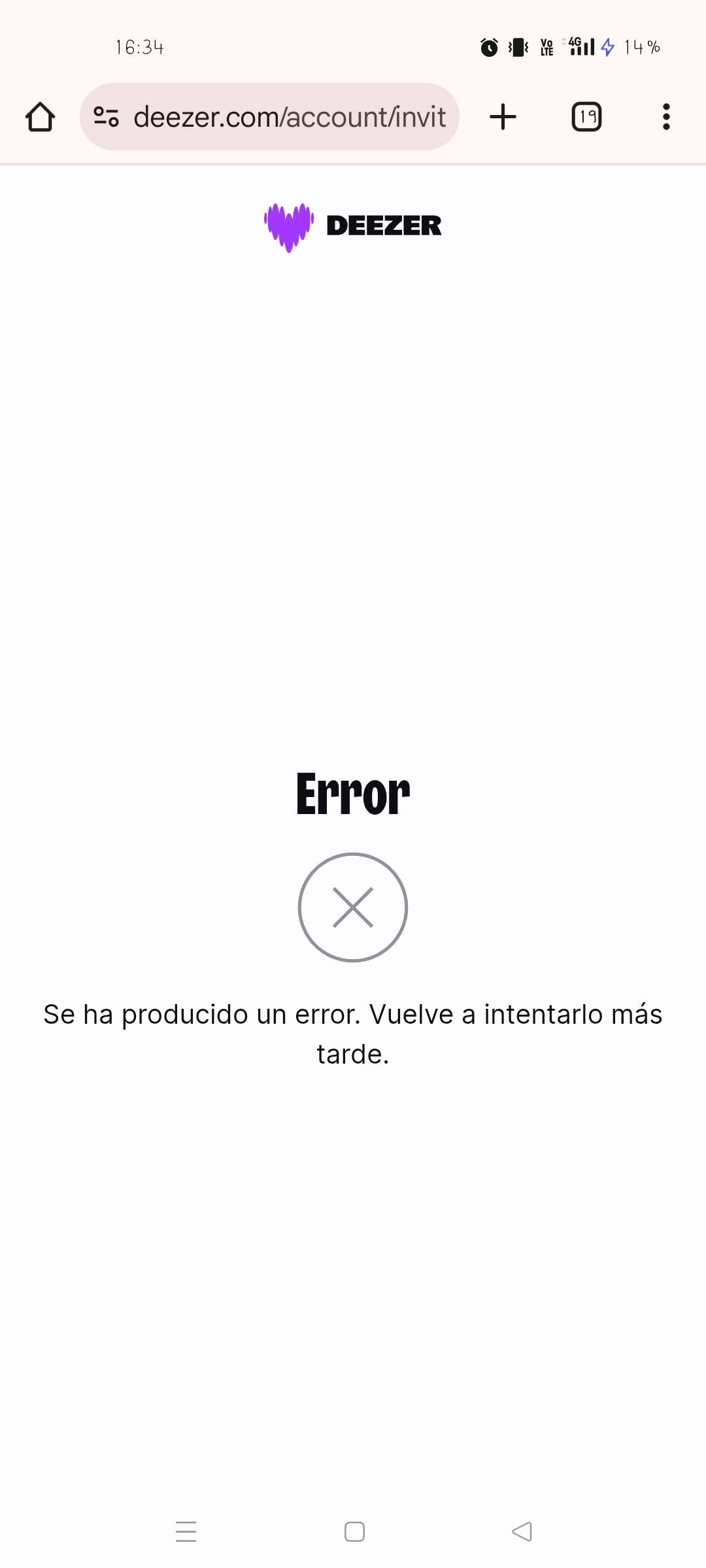Tap the deezer.com address bar
Viewport: 706px width, 1568px height.
coord(269,117)
